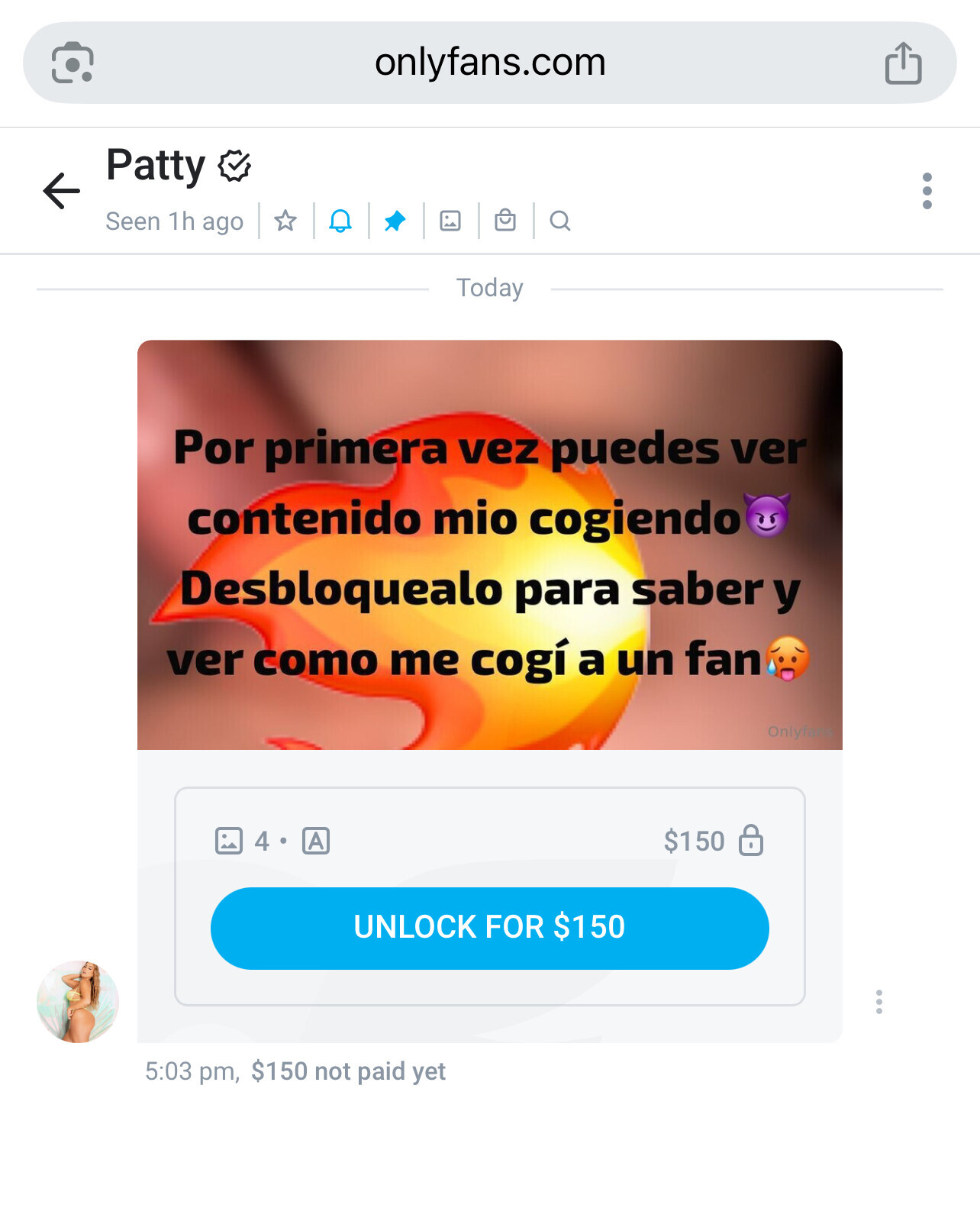Open the chat media gallery icon
Image resolution: width=980 pixels, height=1205 pixels.
click(x=450, y=221)
